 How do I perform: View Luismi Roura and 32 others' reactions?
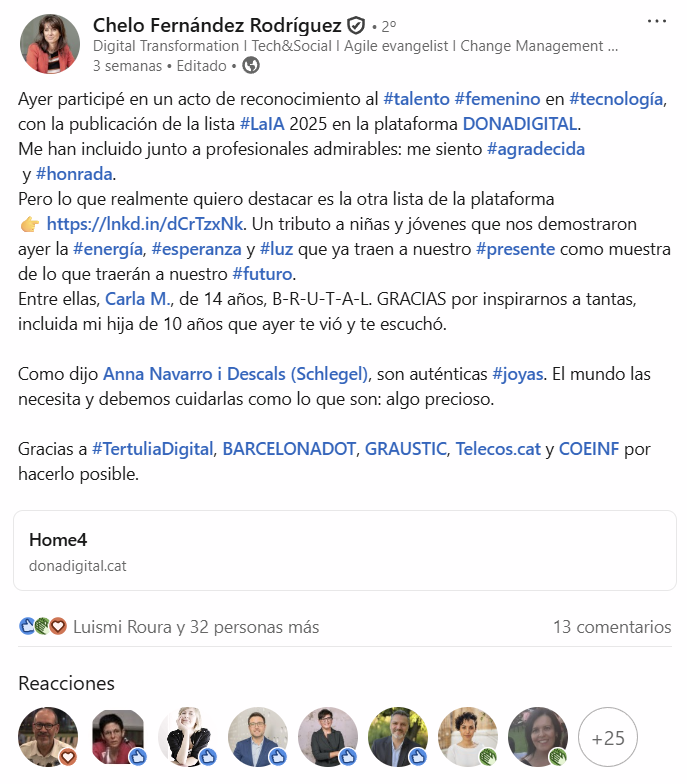pos(195,627)
